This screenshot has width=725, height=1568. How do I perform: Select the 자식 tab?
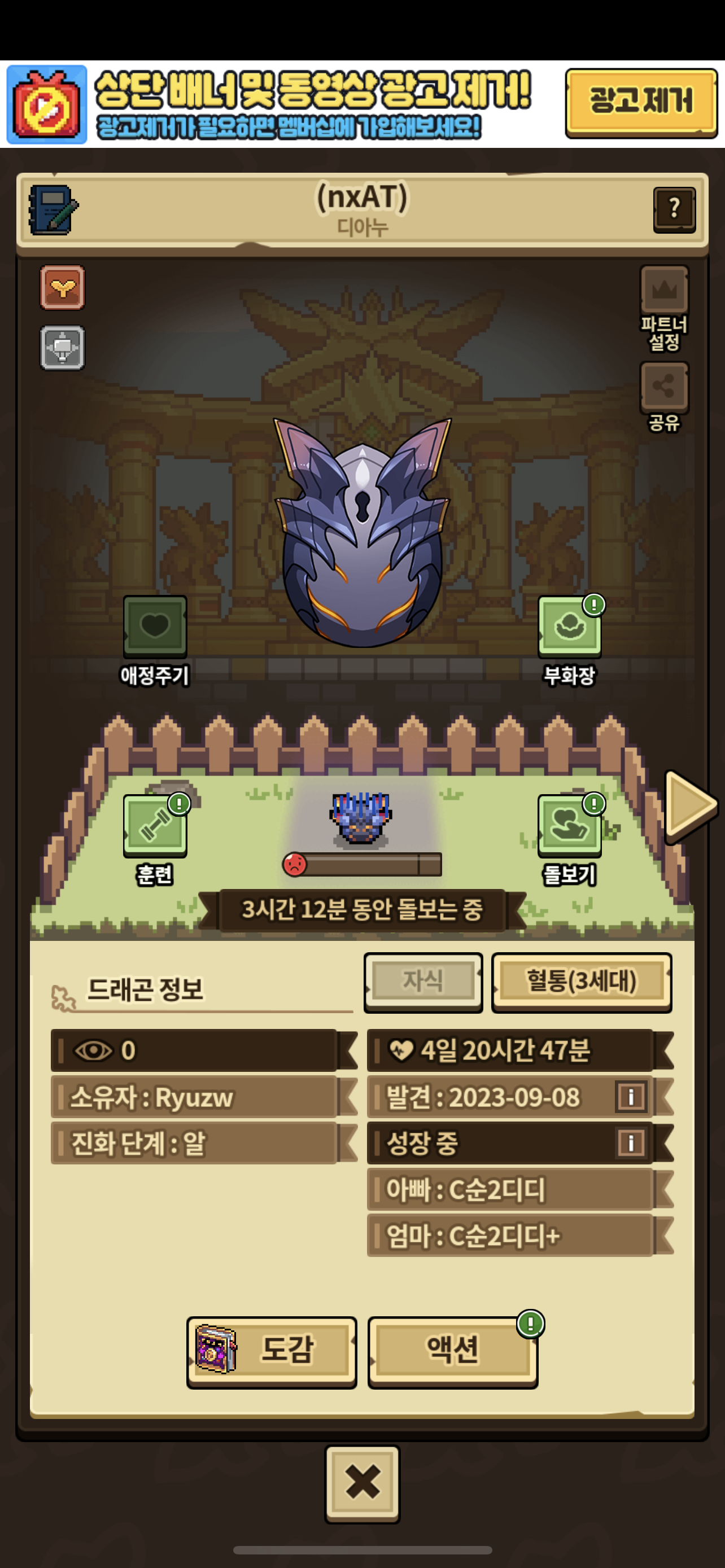pos(423,982)
